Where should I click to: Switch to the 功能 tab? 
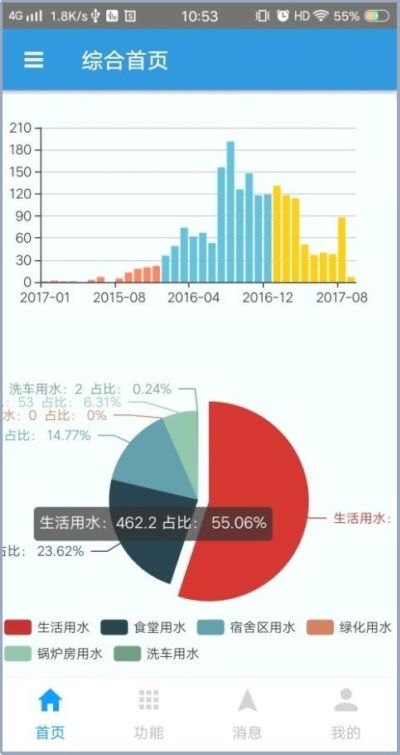tap(149, 714)
